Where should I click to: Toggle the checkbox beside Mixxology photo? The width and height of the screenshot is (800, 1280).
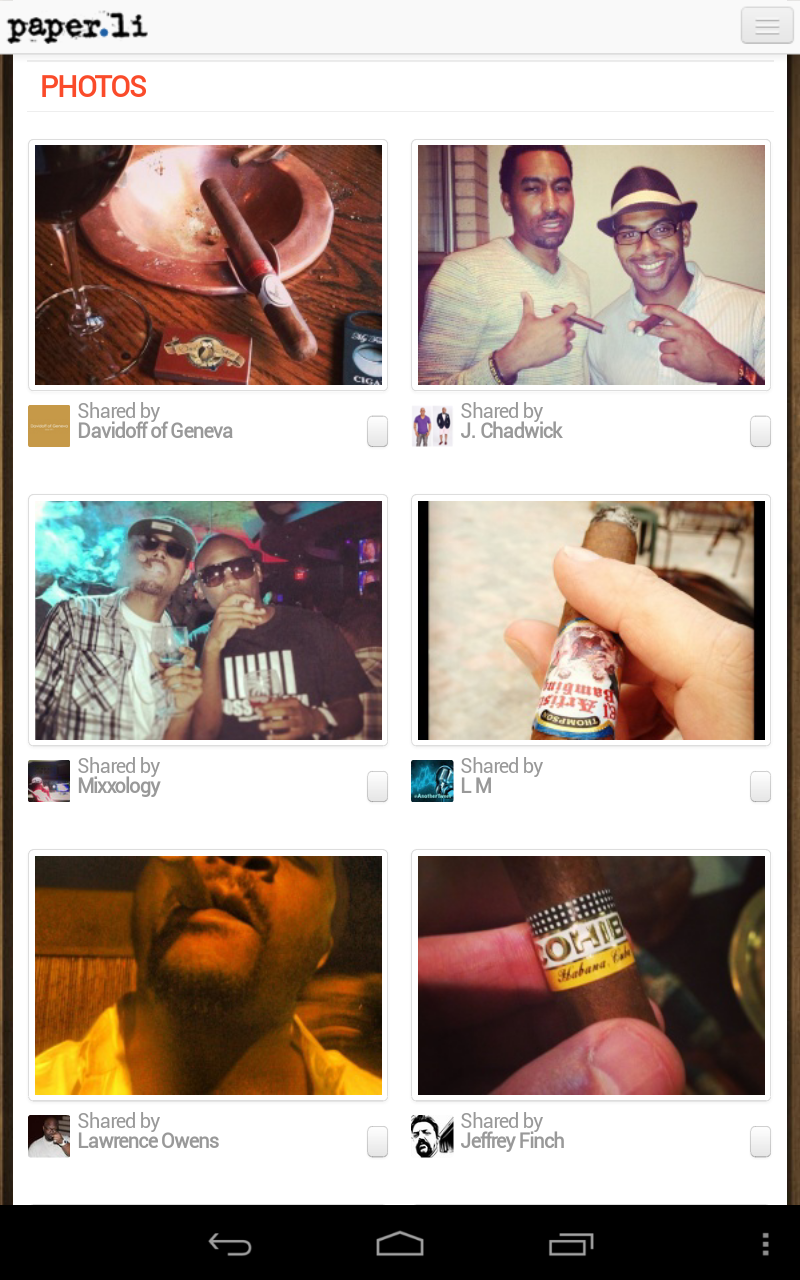(377, 786)
